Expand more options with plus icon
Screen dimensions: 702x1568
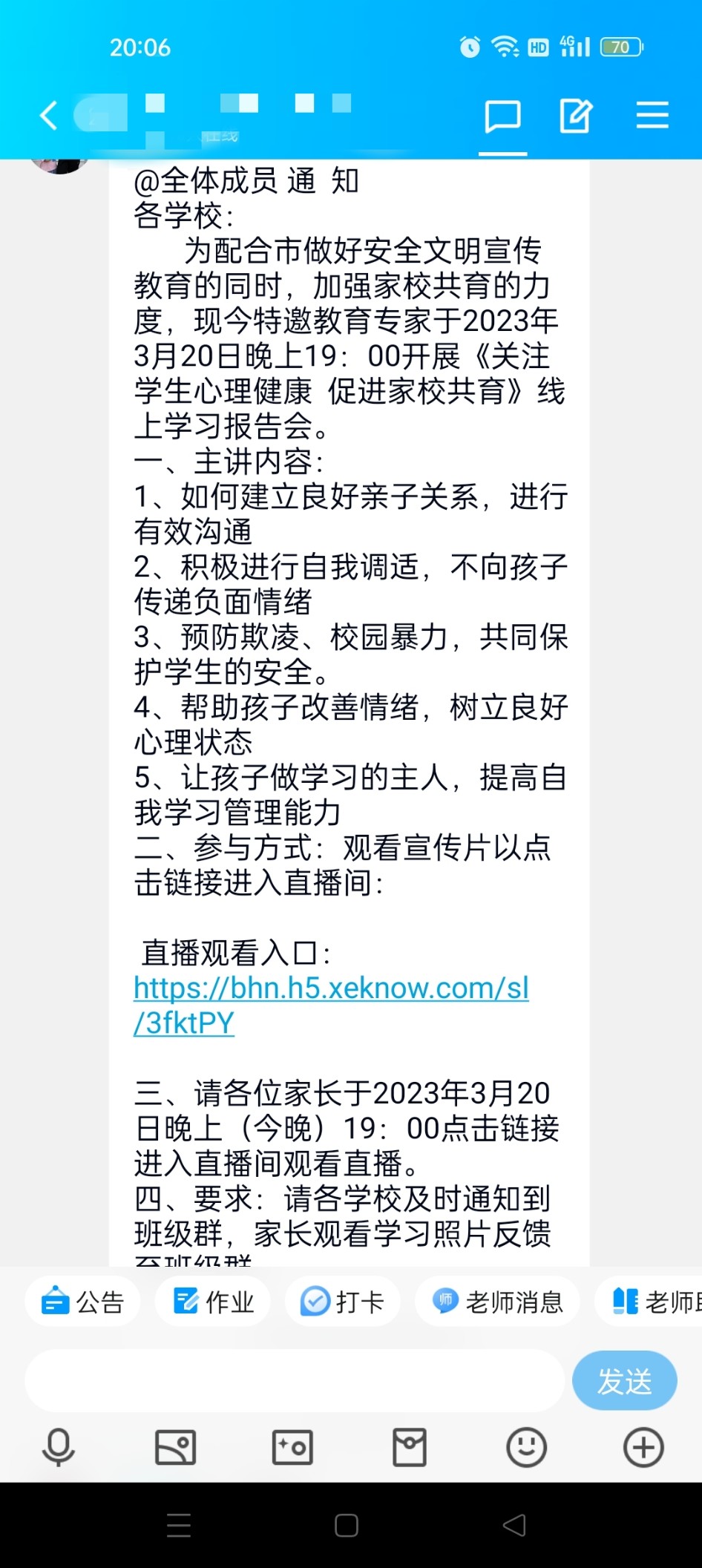(x=643, y=1447)
